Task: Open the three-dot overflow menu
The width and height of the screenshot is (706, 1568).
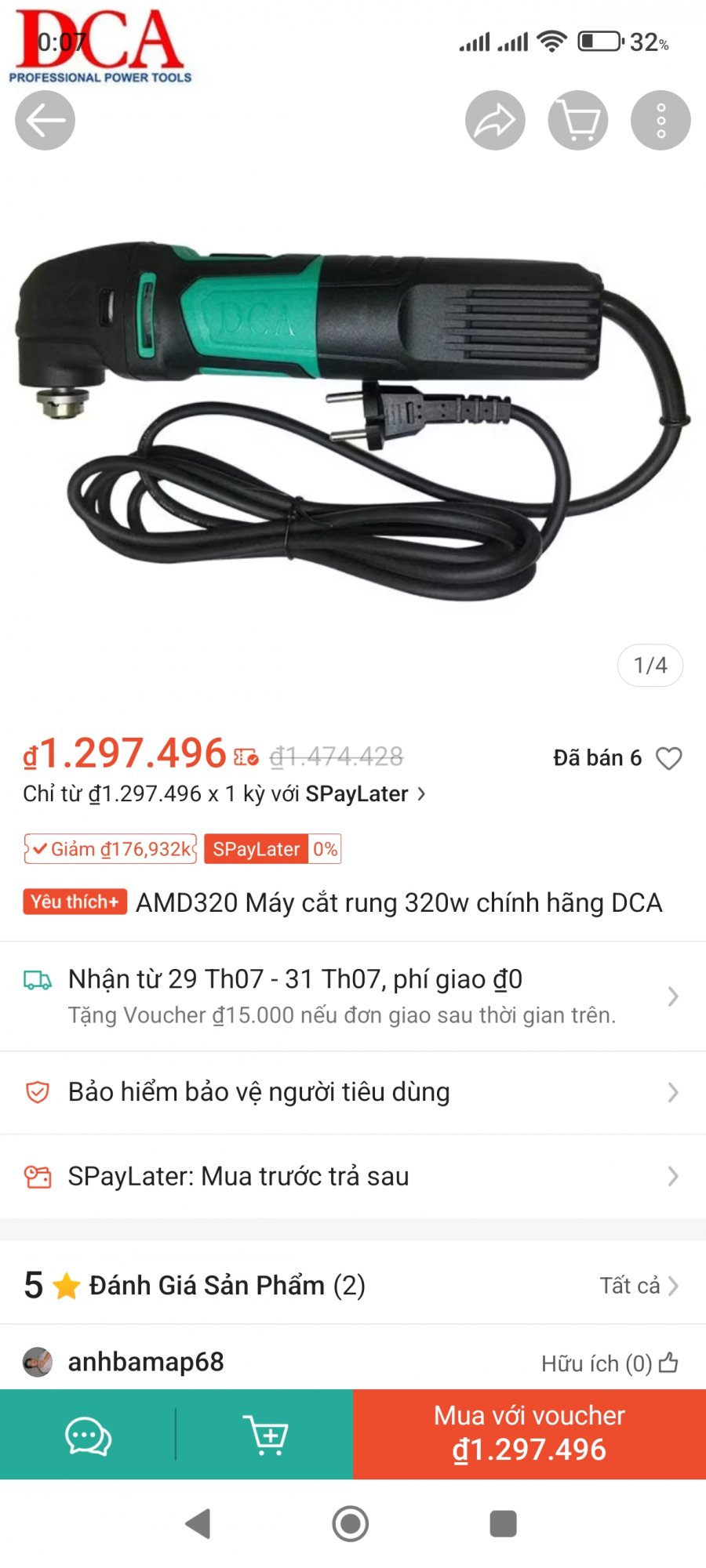Action: pos(661,121)
